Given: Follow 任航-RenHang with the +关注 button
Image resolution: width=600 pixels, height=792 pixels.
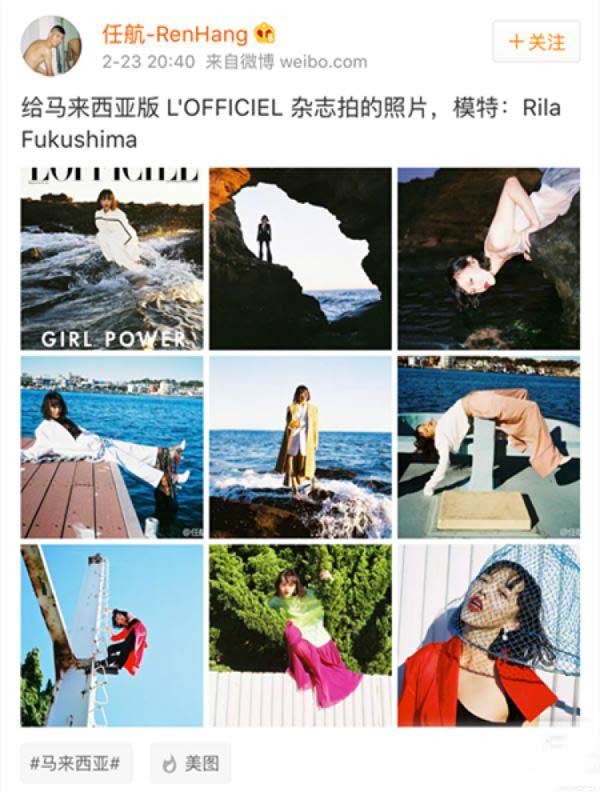Looking at the screenshot, I should coord(536,42).
